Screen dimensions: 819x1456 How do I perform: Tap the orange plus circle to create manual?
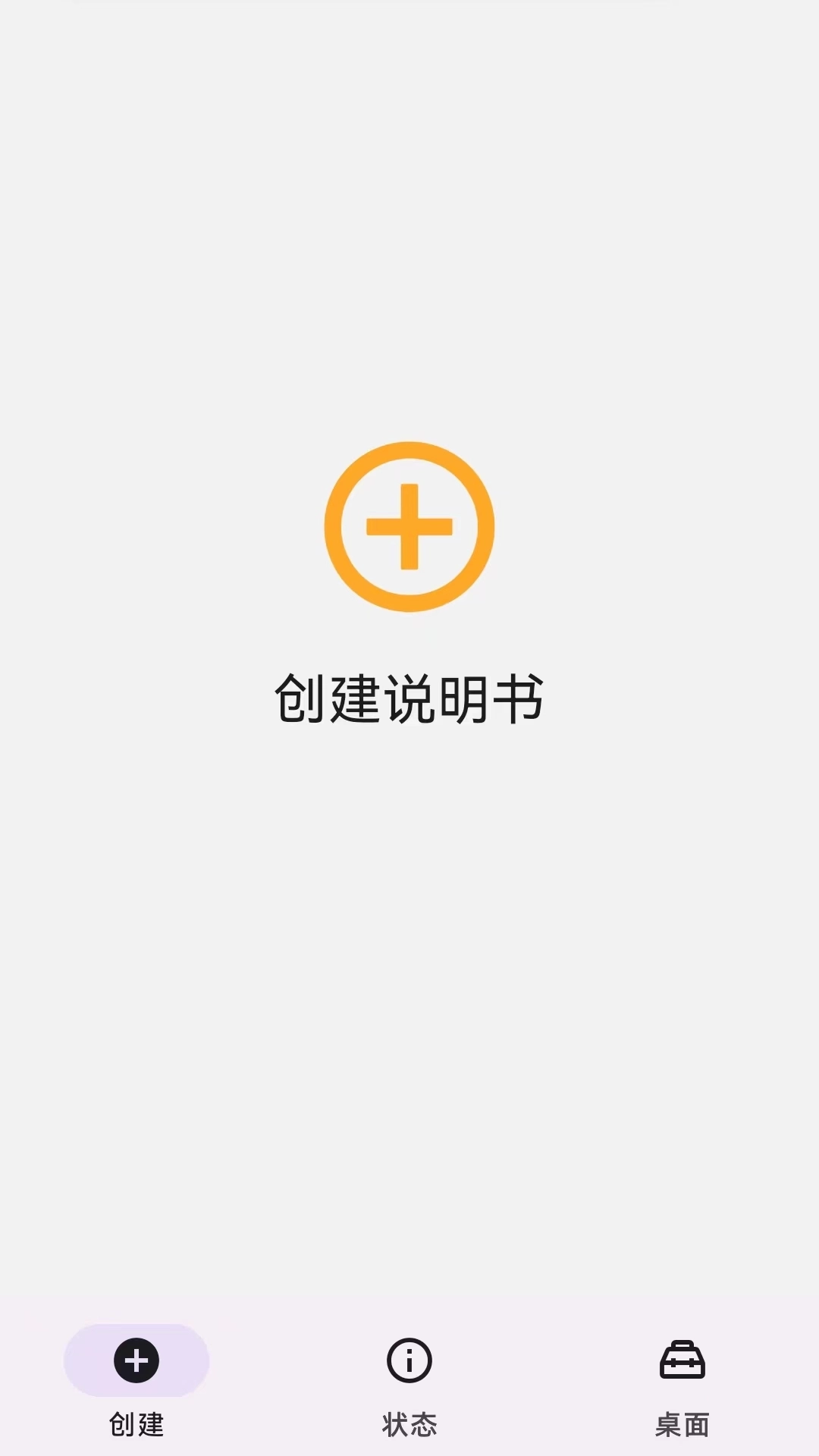409,525
